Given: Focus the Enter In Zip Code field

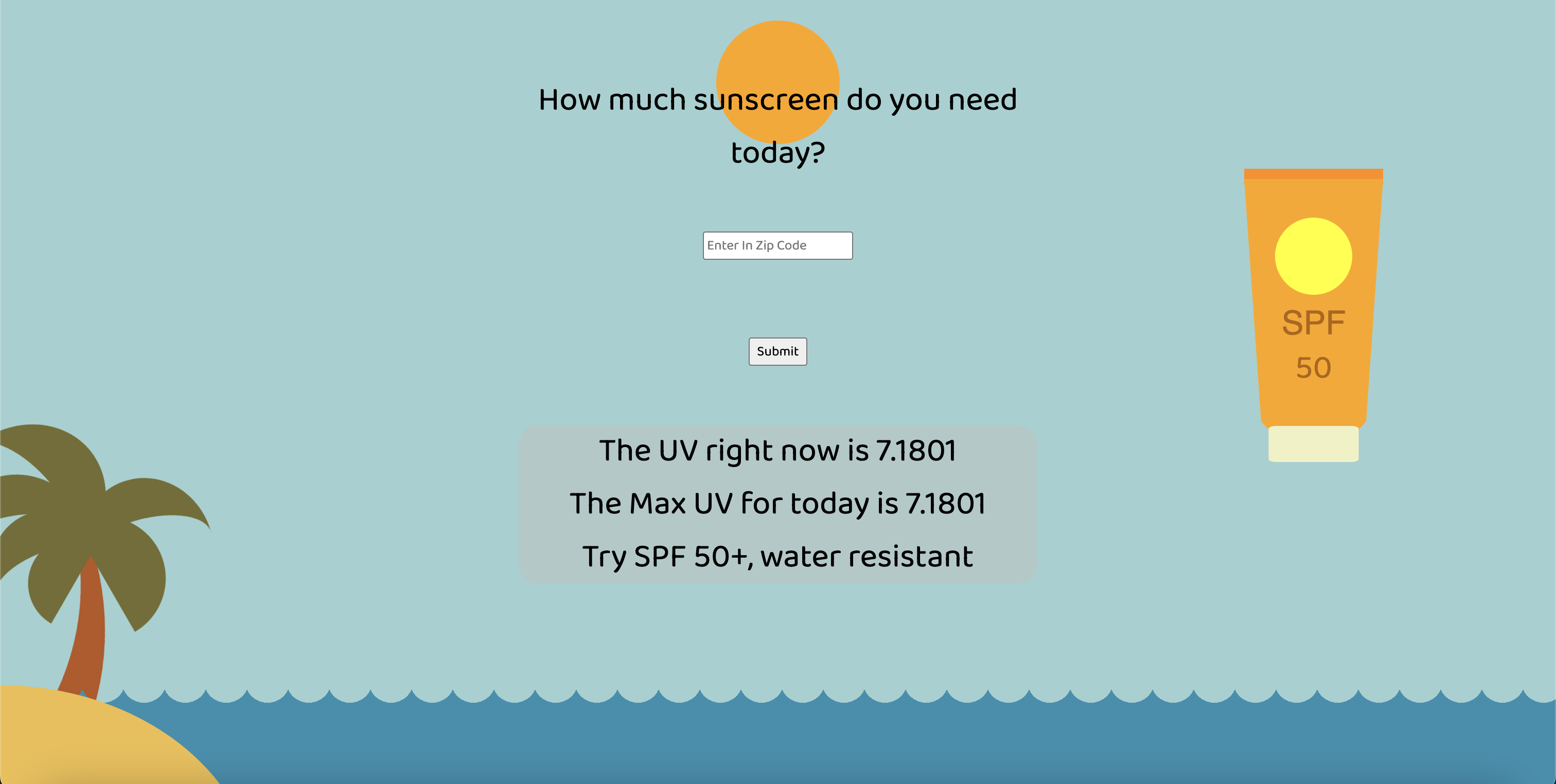Looking at the screenshot, I should tap(777, 245).
